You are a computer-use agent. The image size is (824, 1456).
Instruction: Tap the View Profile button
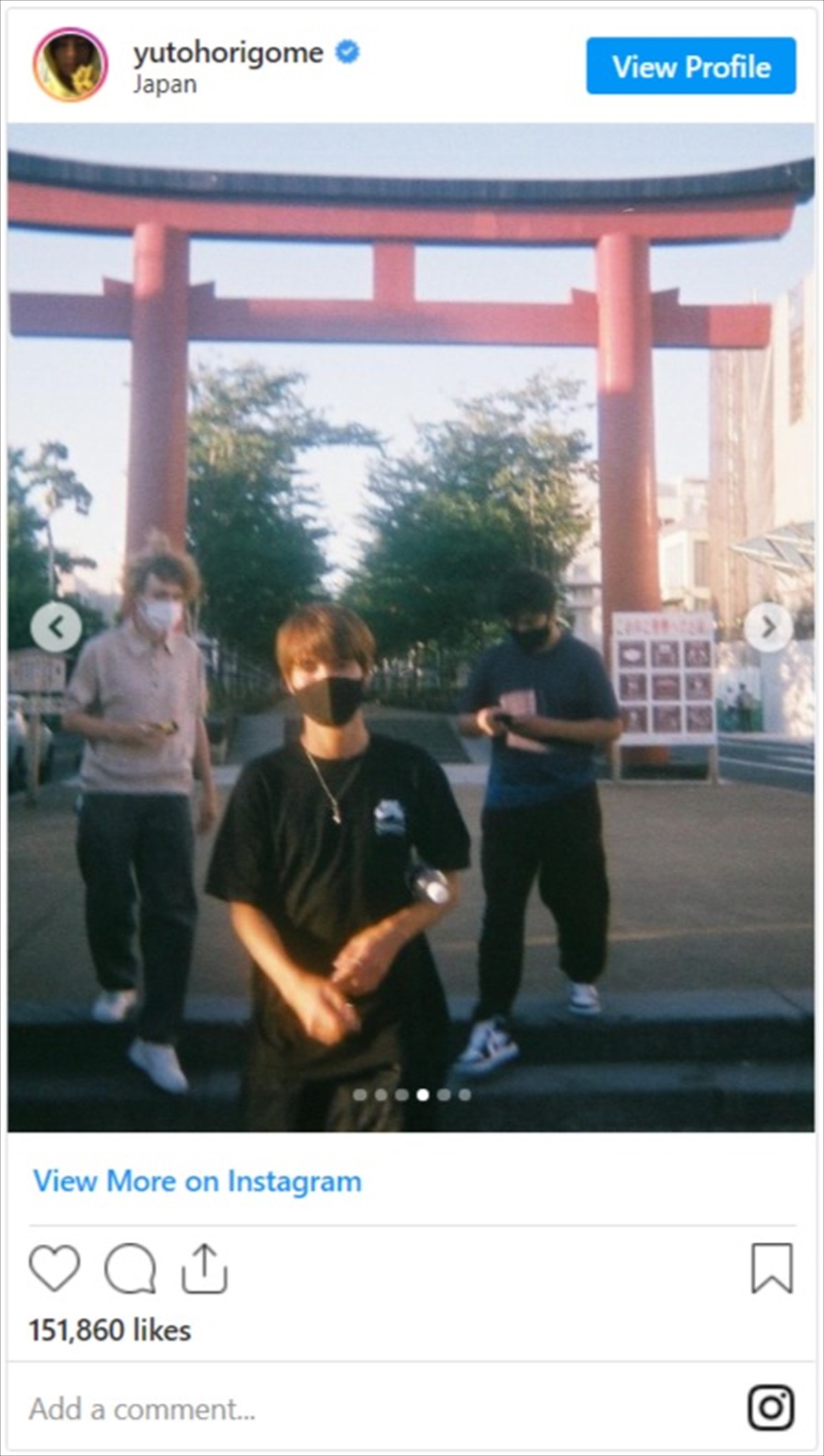click(691, 67)
